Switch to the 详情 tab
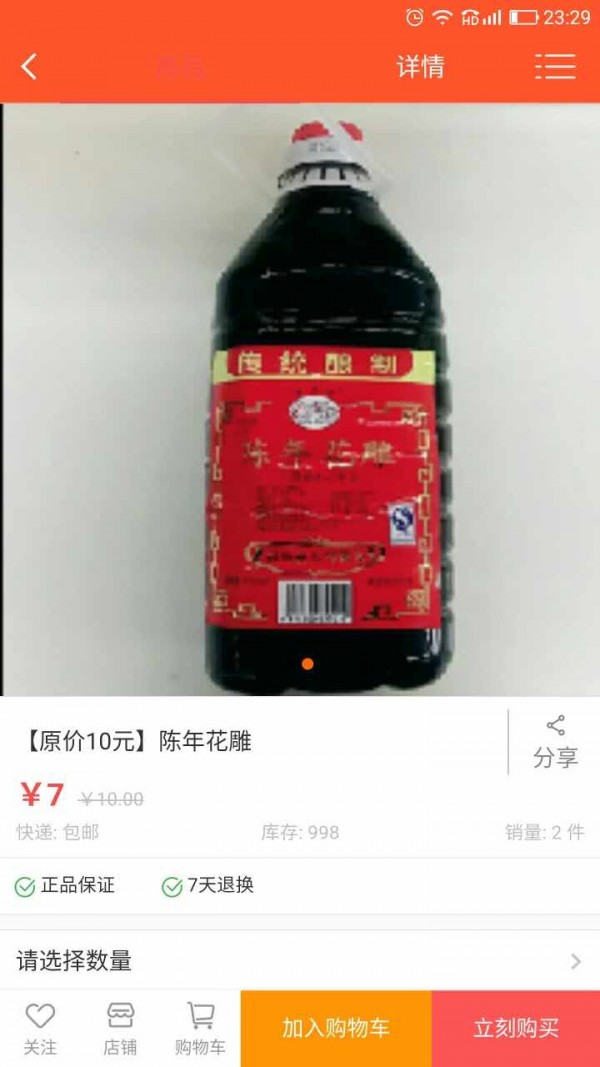Image resolution: width=600 pixels, height=1067 pixels. pyautogui.click(x=420, y=67)
